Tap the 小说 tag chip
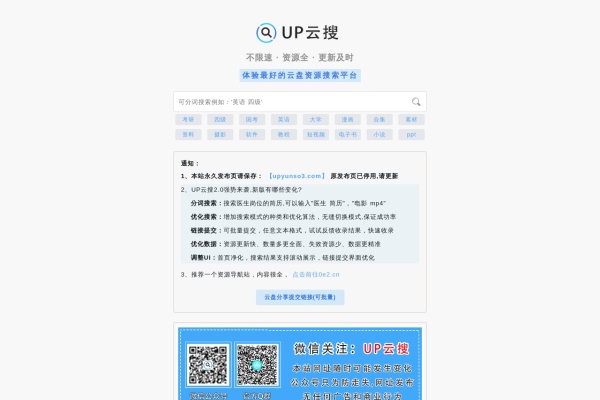600x400 pixels. point(378,134)
